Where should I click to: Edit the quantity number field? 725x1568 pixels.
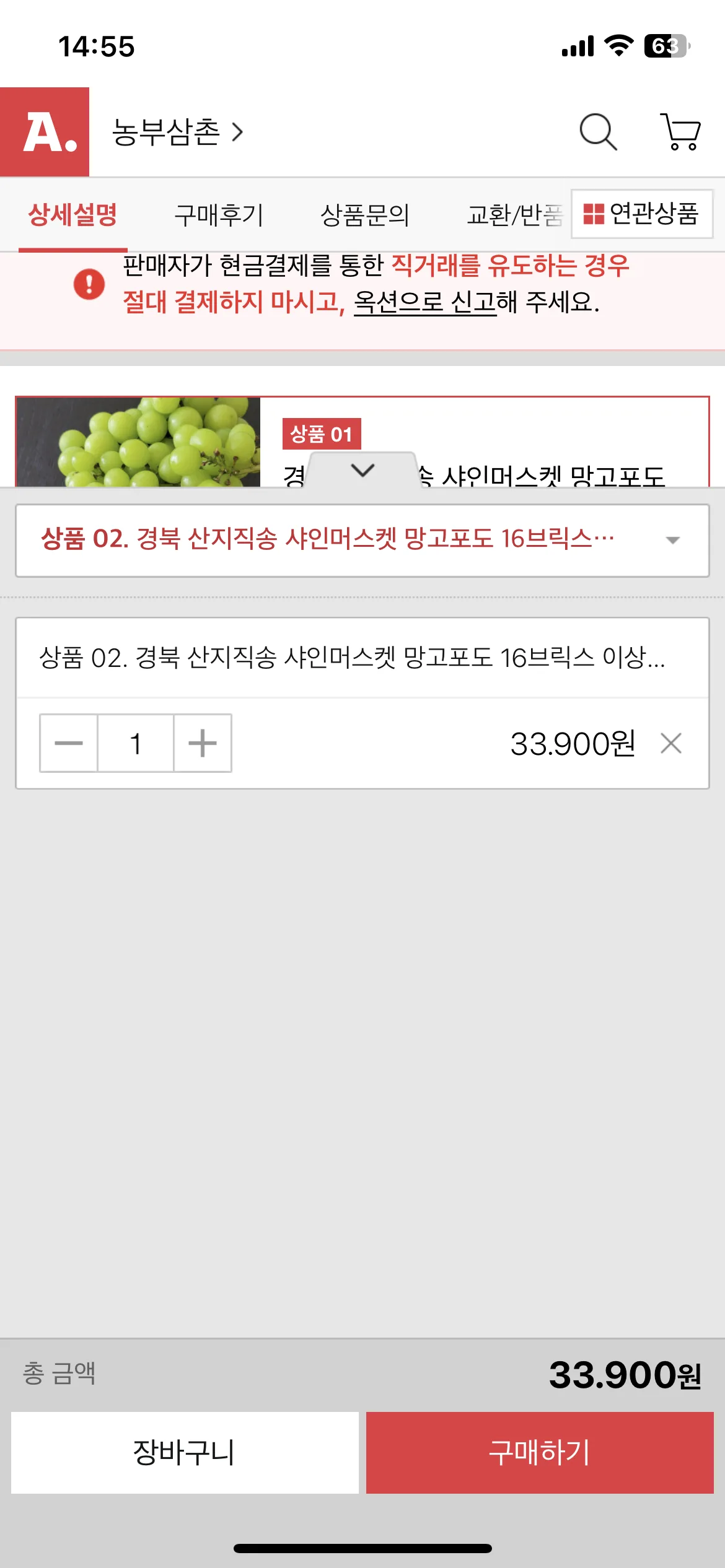tap(136, 745)
